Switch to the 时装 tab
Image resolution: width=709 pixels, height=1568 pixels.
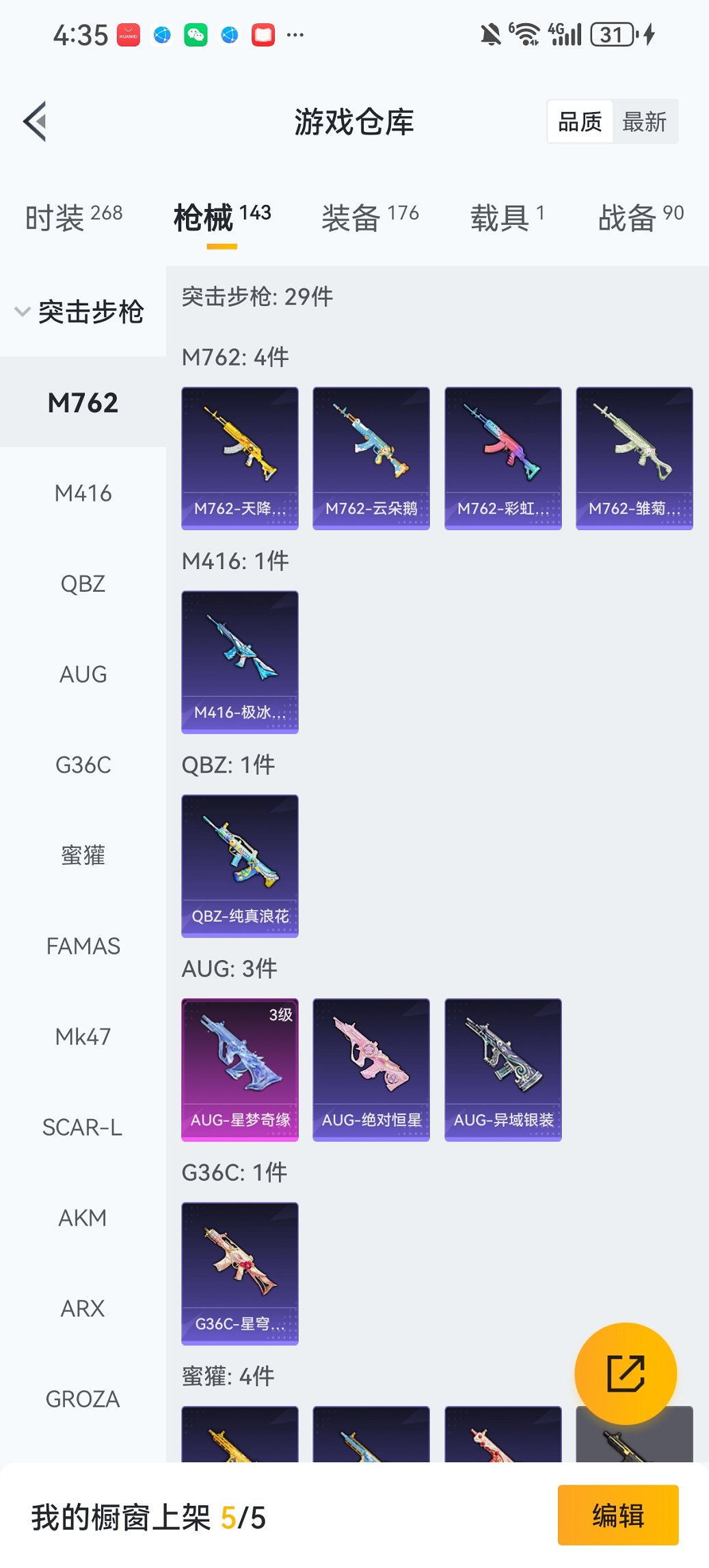coord(74,218)
